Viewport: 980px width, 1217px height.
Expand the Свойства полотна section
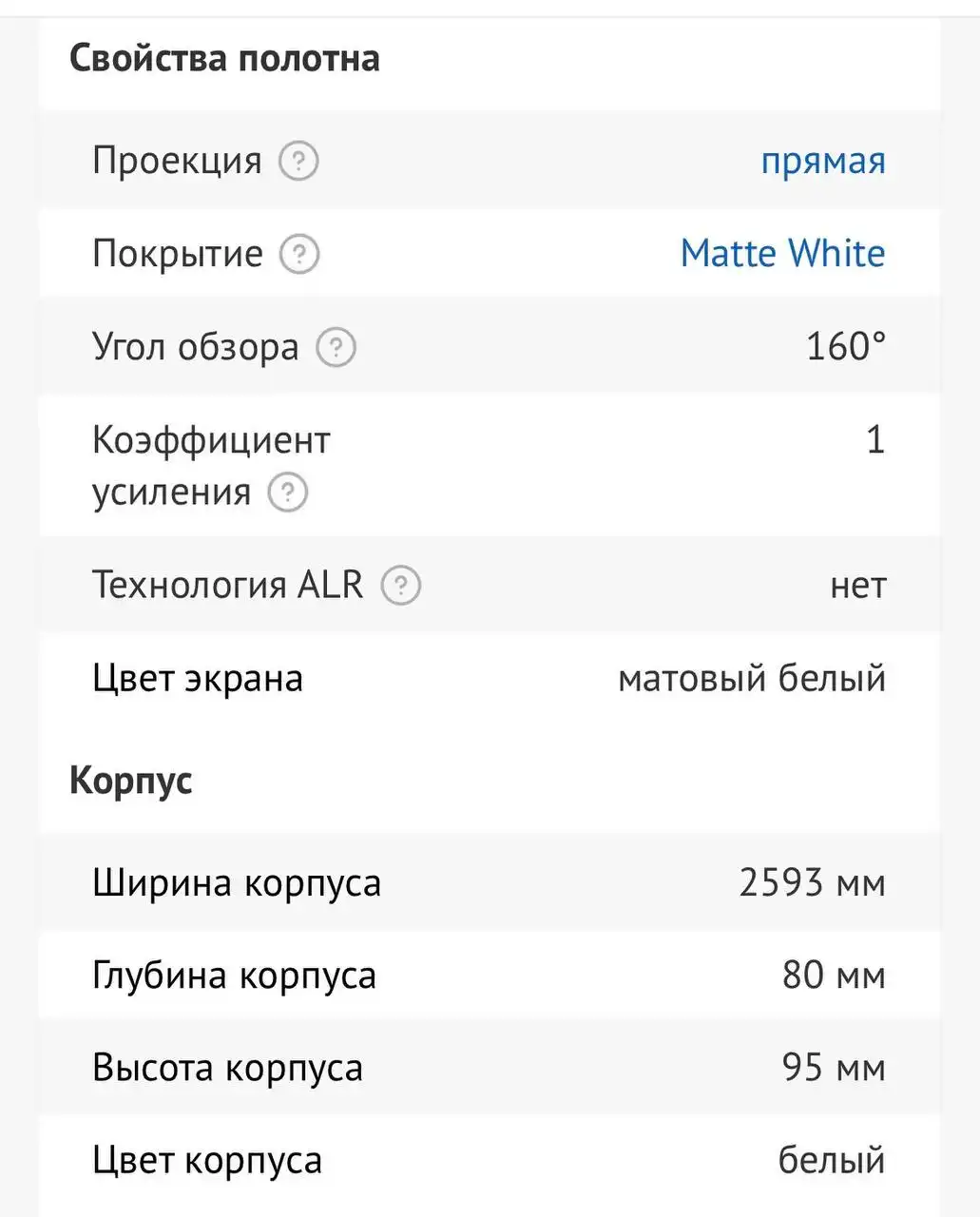[224, 59]
